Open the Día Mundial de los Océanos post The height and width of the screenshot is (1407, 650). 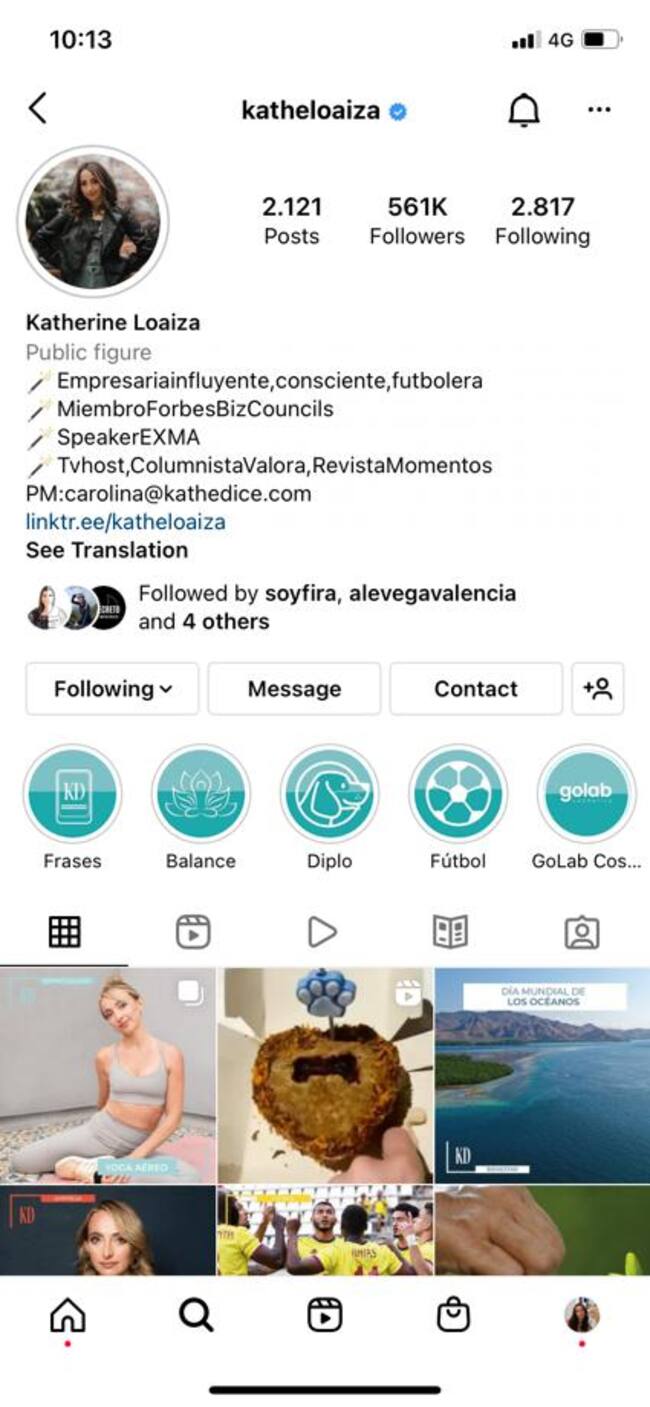(x=542, y=1074)
